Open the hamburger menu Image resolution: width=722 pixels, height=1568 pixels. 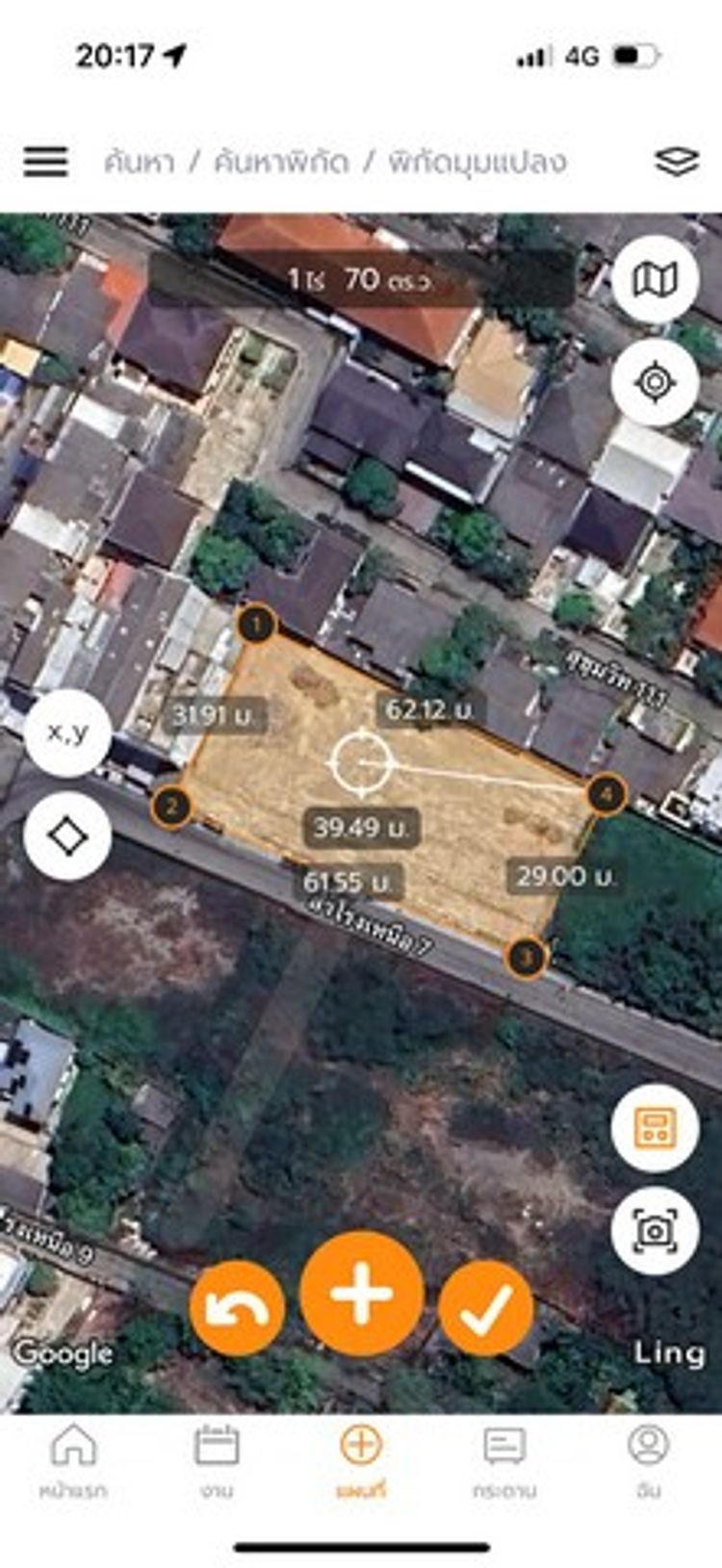click(45, 162)
